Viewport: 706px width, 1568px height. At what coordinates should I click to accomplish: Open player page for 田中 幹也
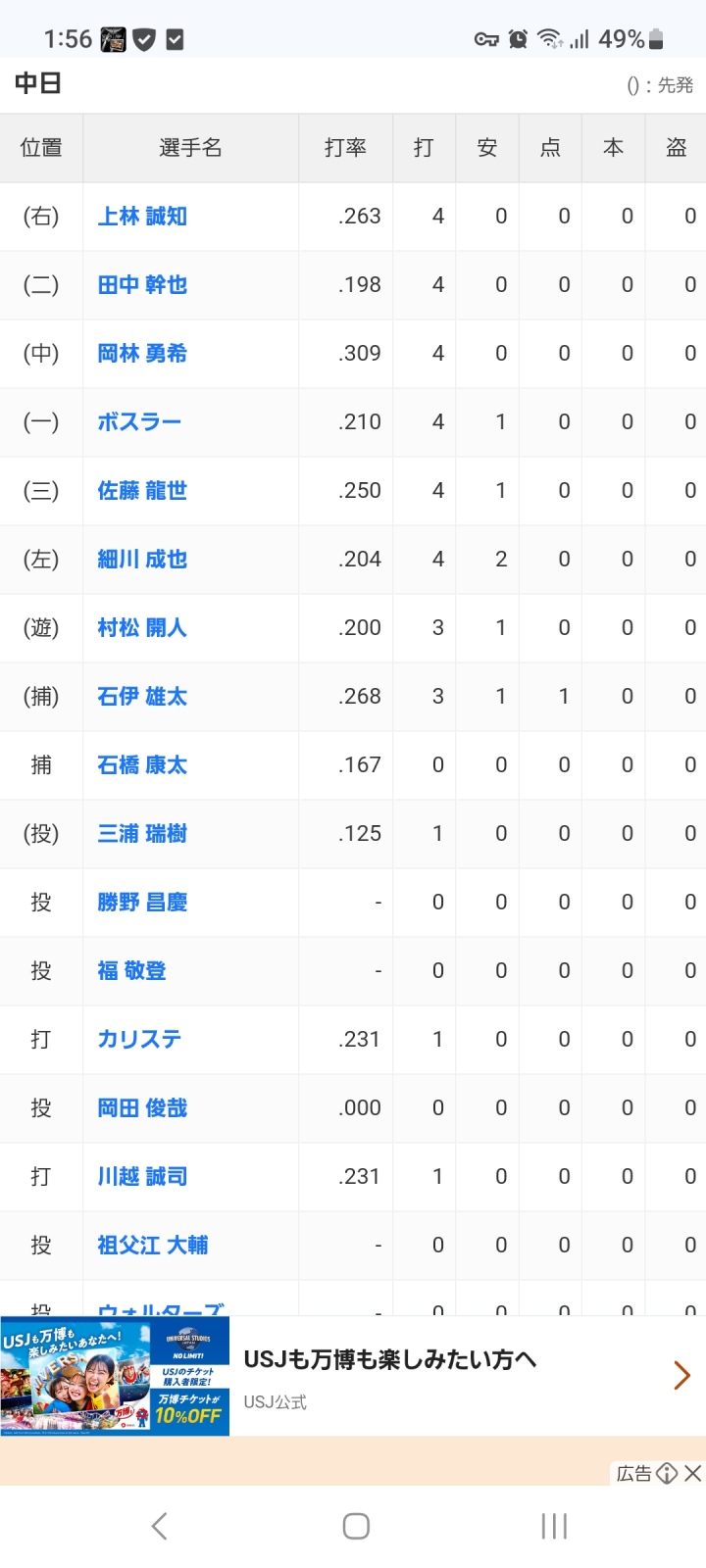click(142, 285)
